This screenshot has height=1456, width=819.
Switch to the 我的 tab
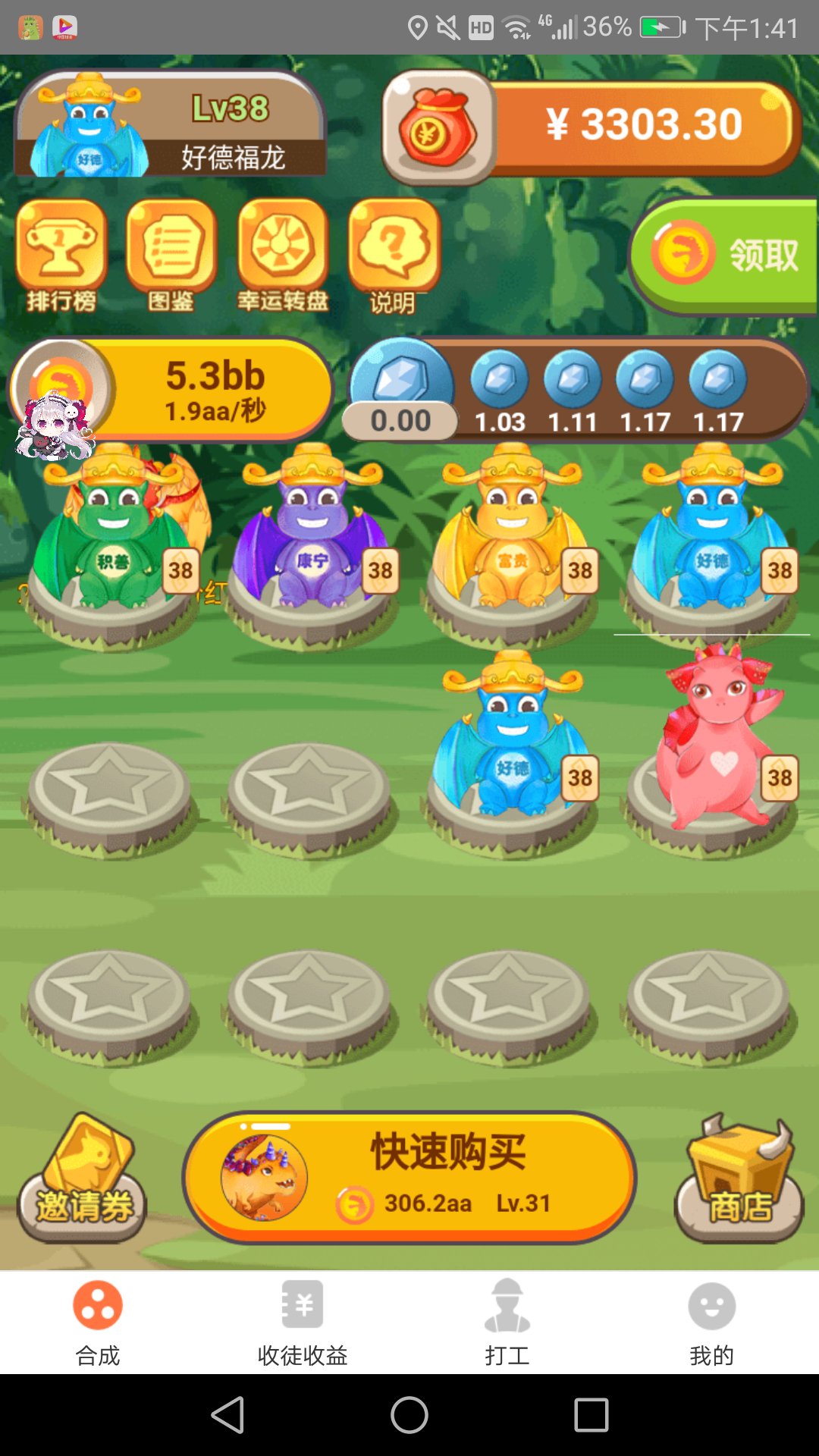tap(711, 1323)
